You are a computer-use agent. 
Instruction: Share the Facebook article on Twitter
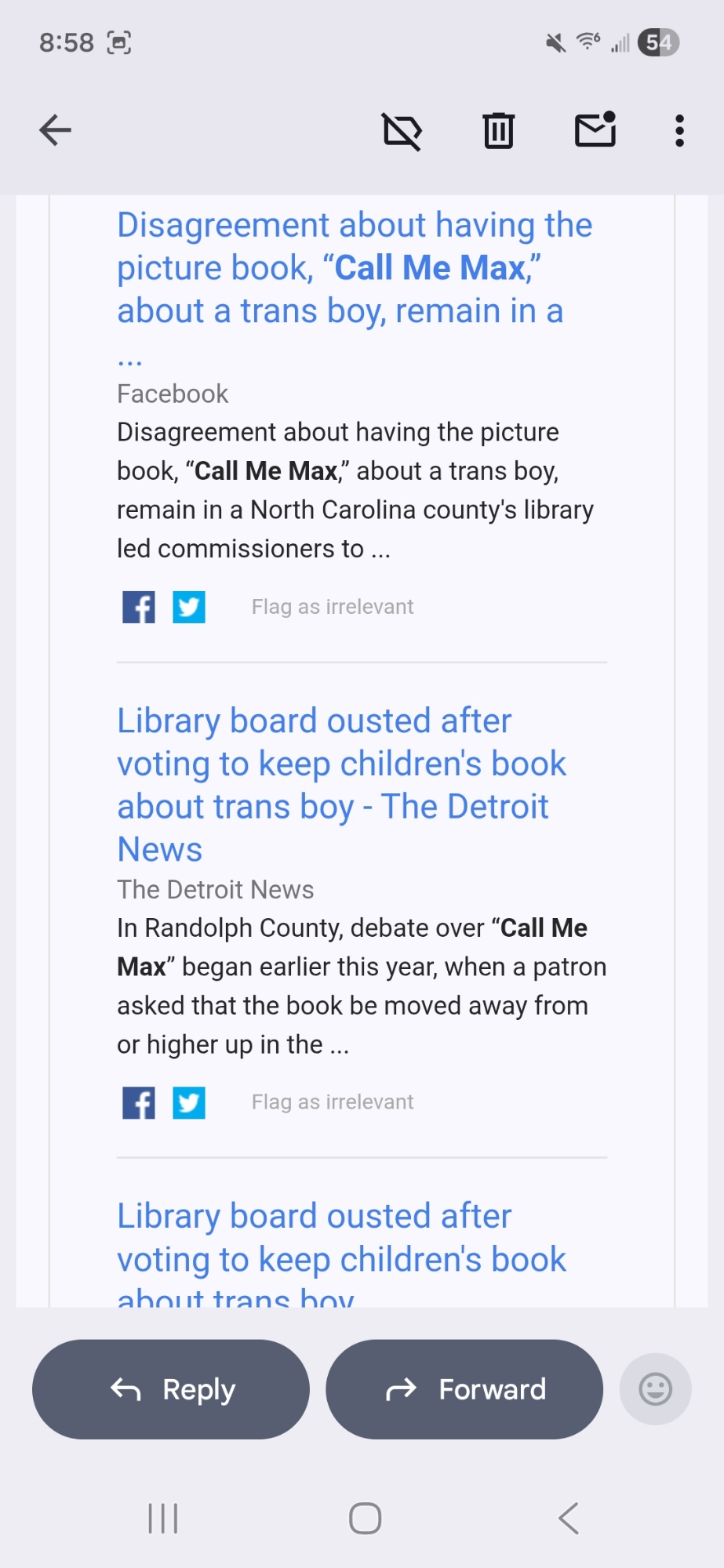[189, 608]
